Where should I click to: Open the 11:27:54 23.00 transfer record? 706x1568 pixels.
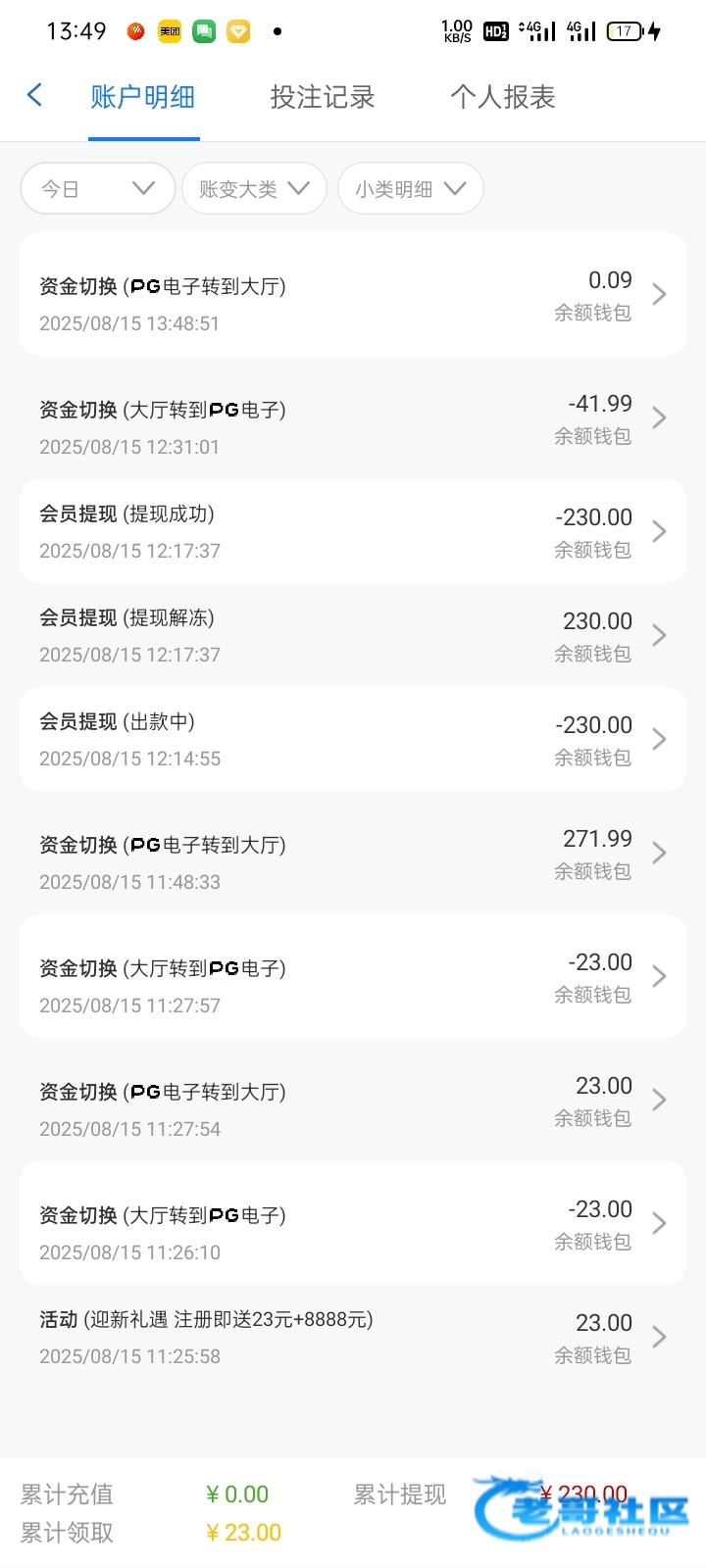(x=353, y=1100)
